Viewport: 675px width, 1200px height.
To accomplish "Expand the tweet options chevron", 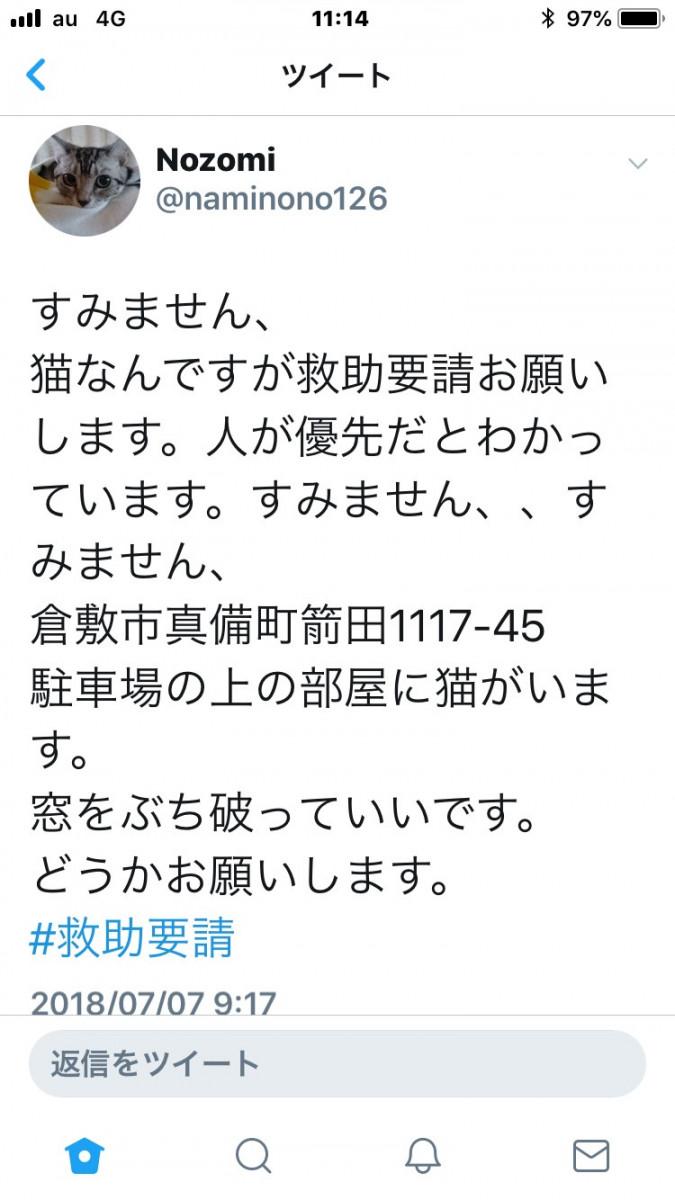I will (637, 164).
